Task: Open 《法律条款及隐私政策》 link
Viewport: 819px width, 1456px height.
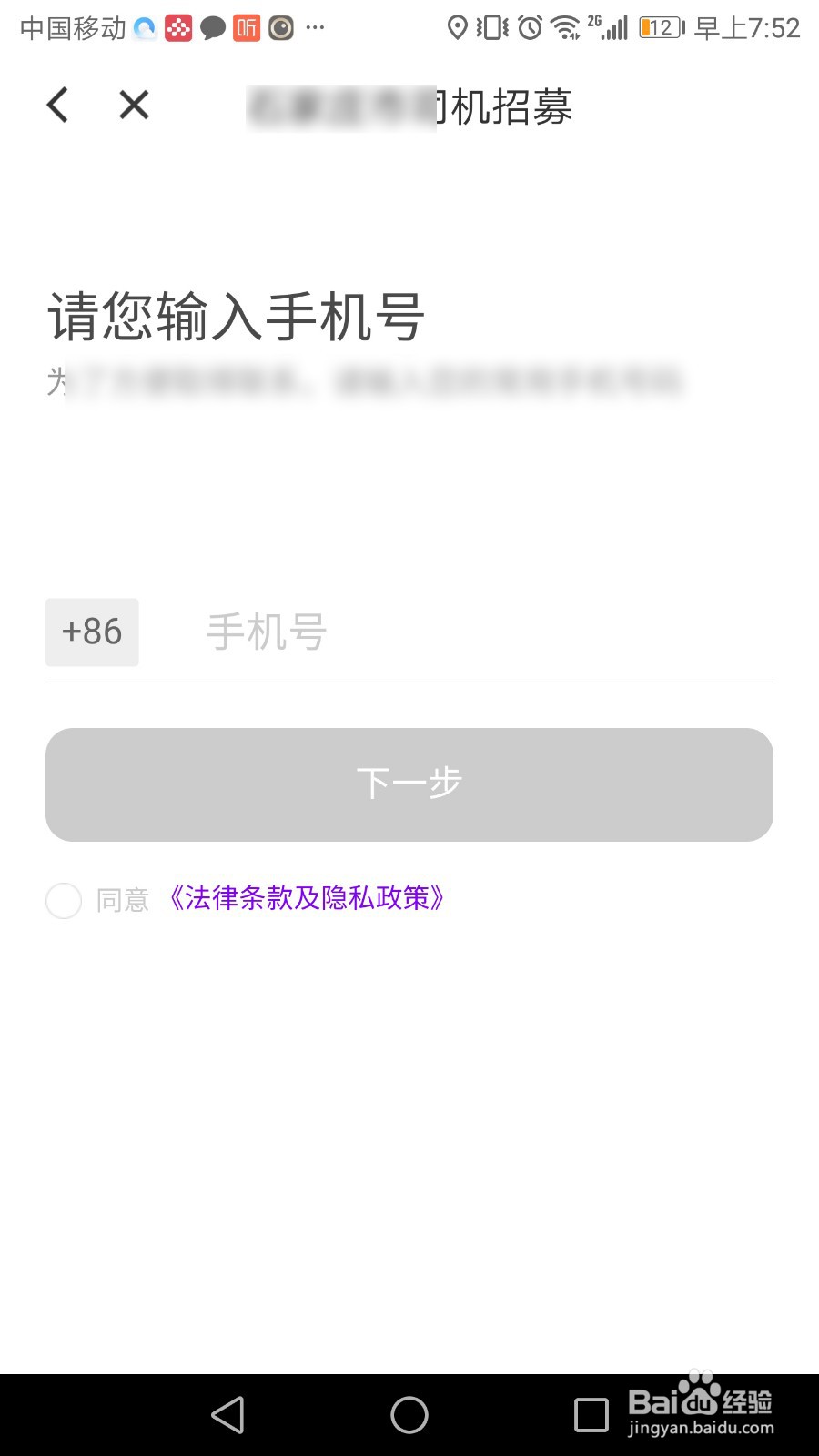Action: [x=307, y=899]
